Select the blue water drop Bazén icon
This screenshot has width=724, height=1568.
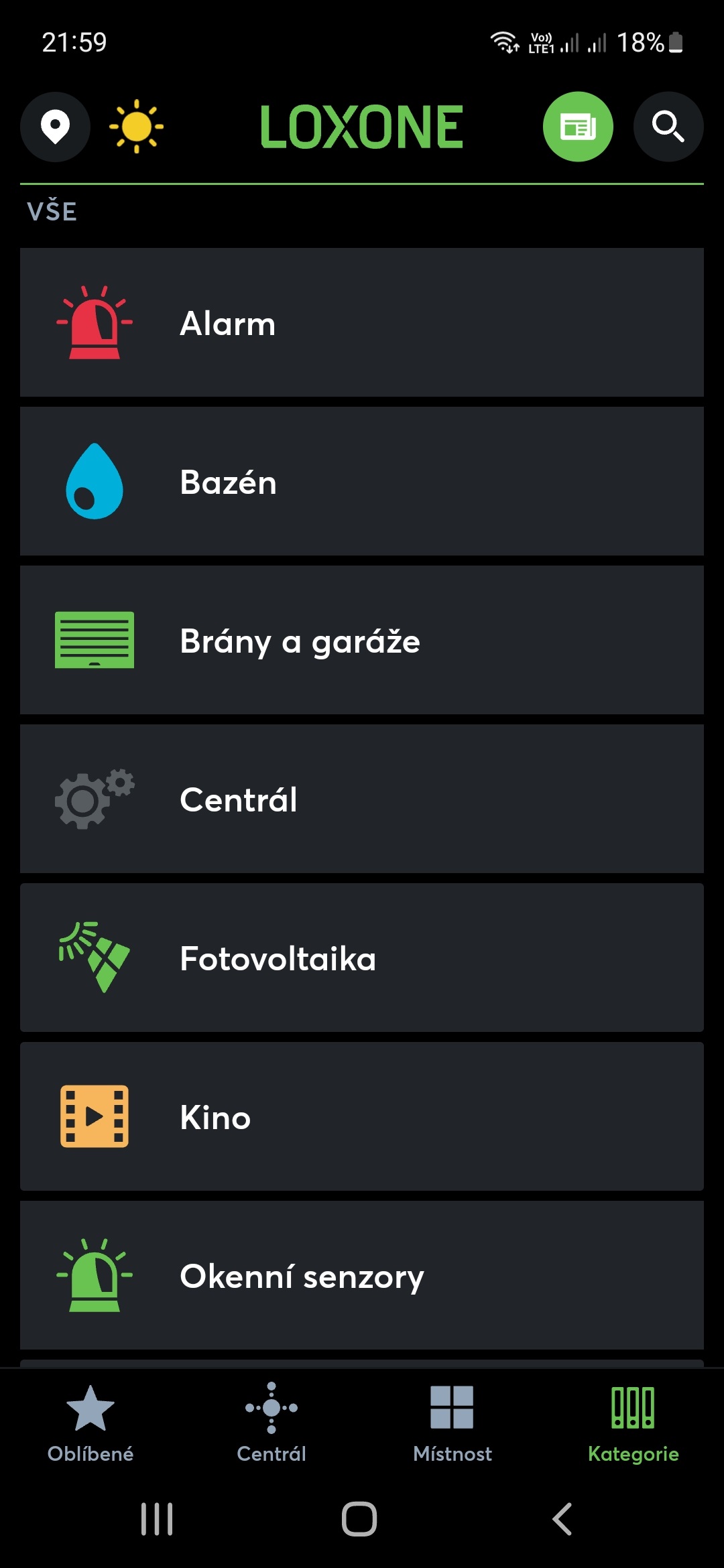94,481
